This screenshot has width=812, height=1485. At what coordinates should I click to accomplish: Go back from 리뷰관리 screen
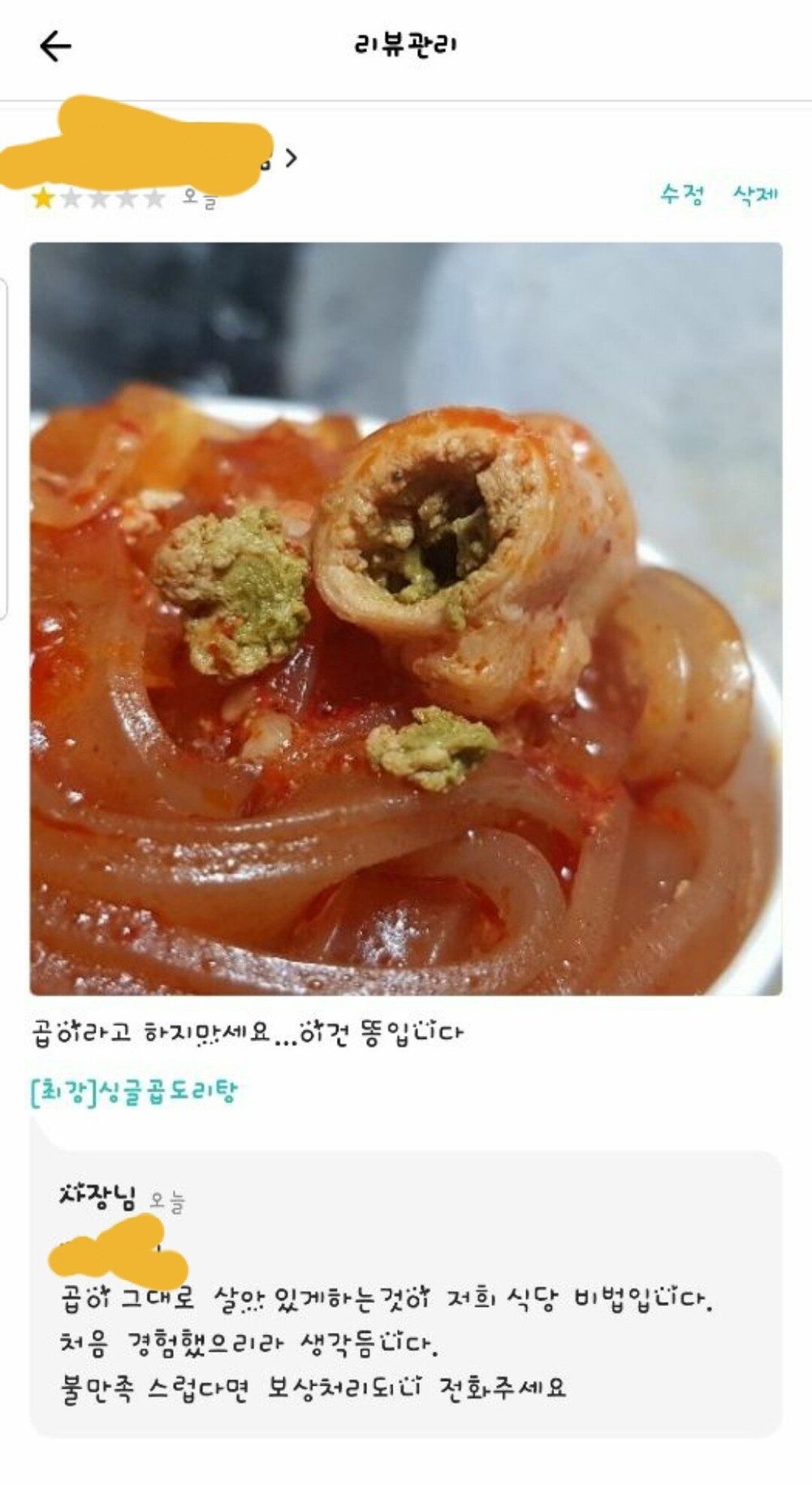point(55,46)
